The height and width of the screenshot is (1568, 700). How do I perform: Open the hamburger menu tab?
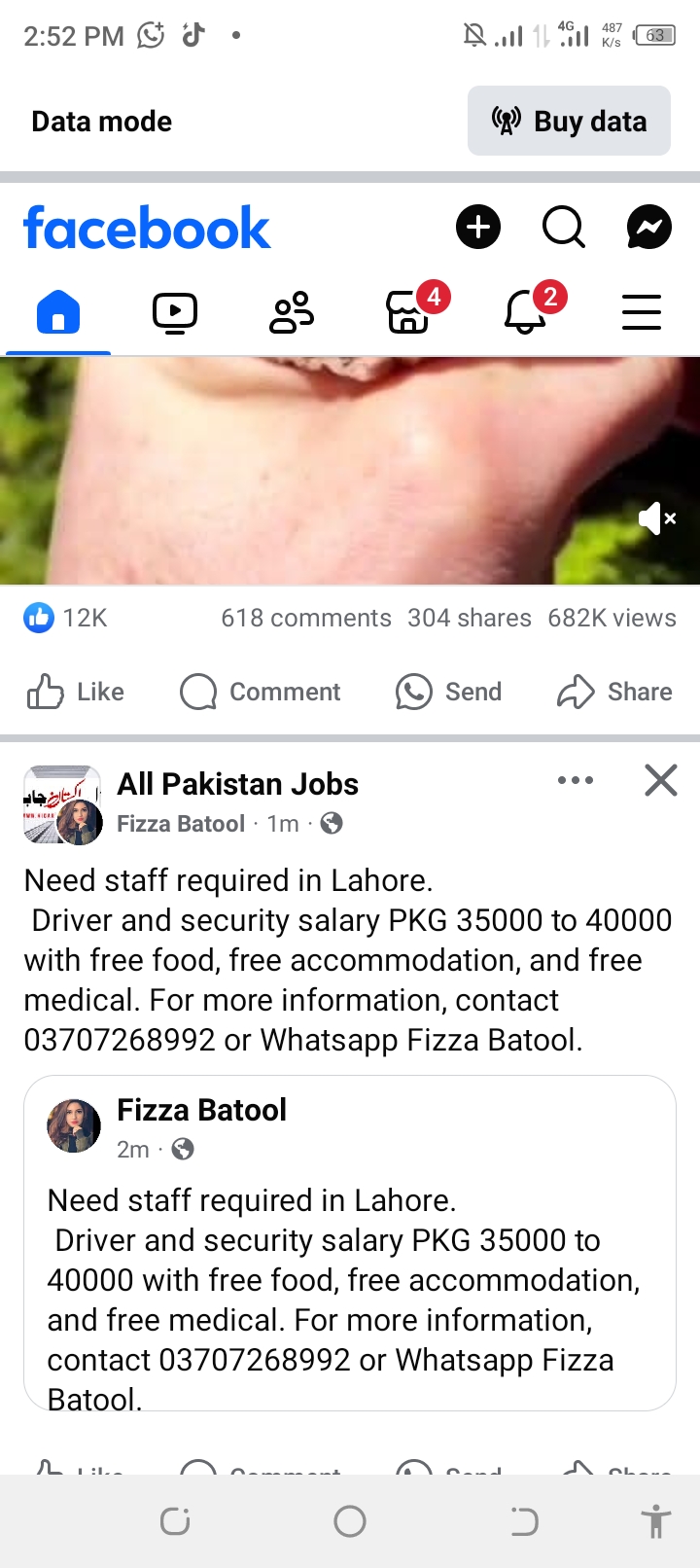(642, 313)
